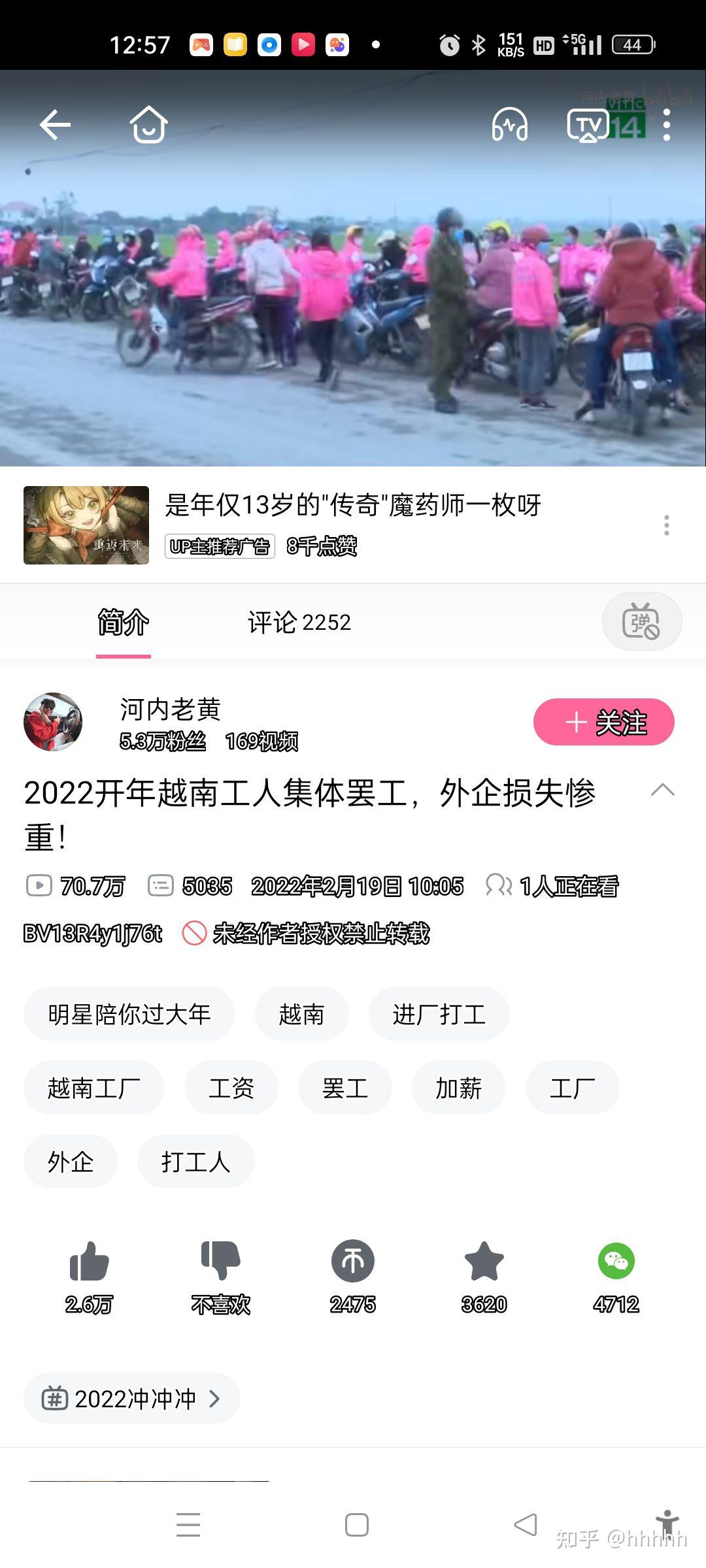Open the video player overflow menu
Viewport: 706px width, 1568px height.
666,125
